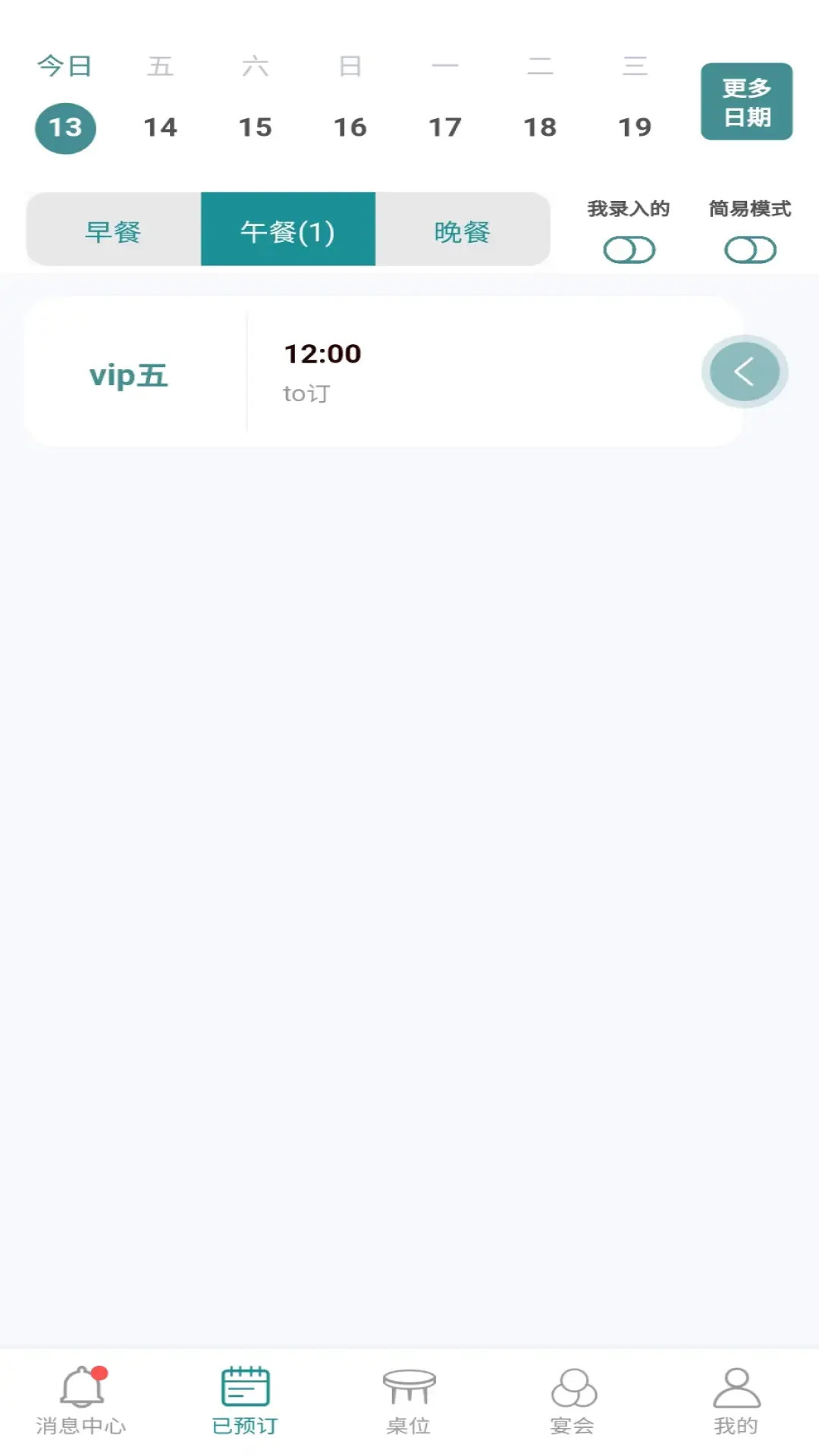819x1456 pixels.
Task: Open 更多日期 to see more dates
Action: pos(747,102)
